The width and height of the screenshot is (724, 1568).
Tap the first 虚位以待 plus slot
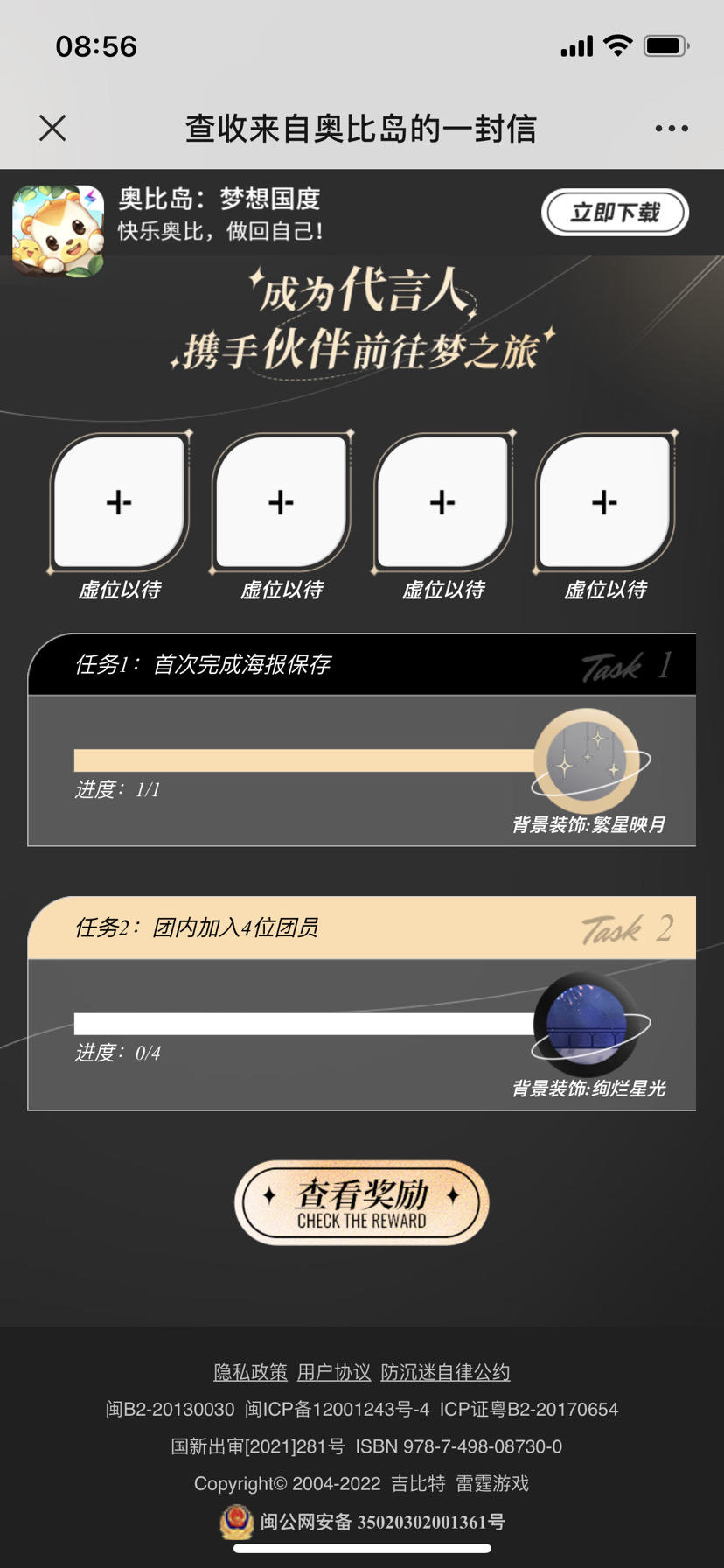point(120,501)
